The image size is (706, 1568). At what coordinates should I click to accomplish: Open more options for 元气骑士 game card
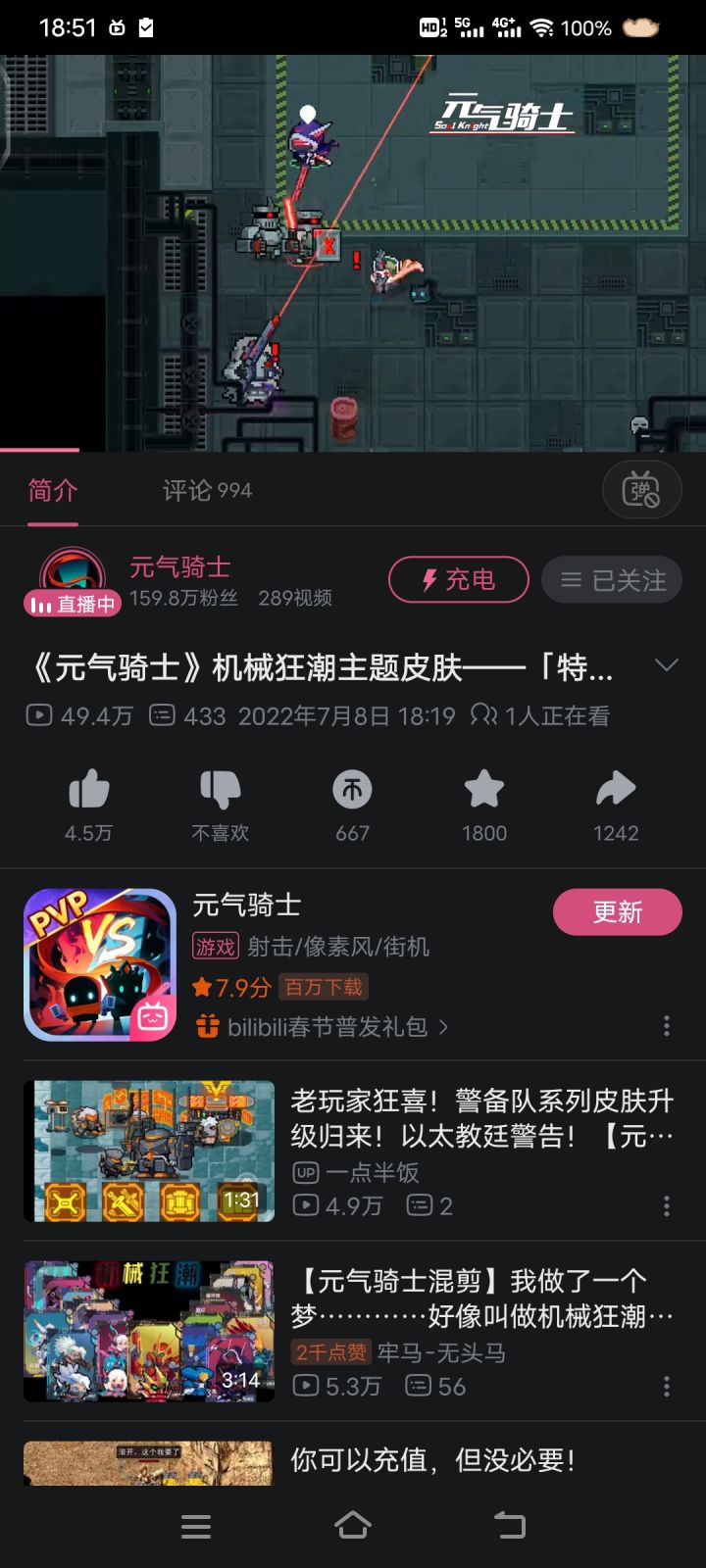tap(667, 1026)
